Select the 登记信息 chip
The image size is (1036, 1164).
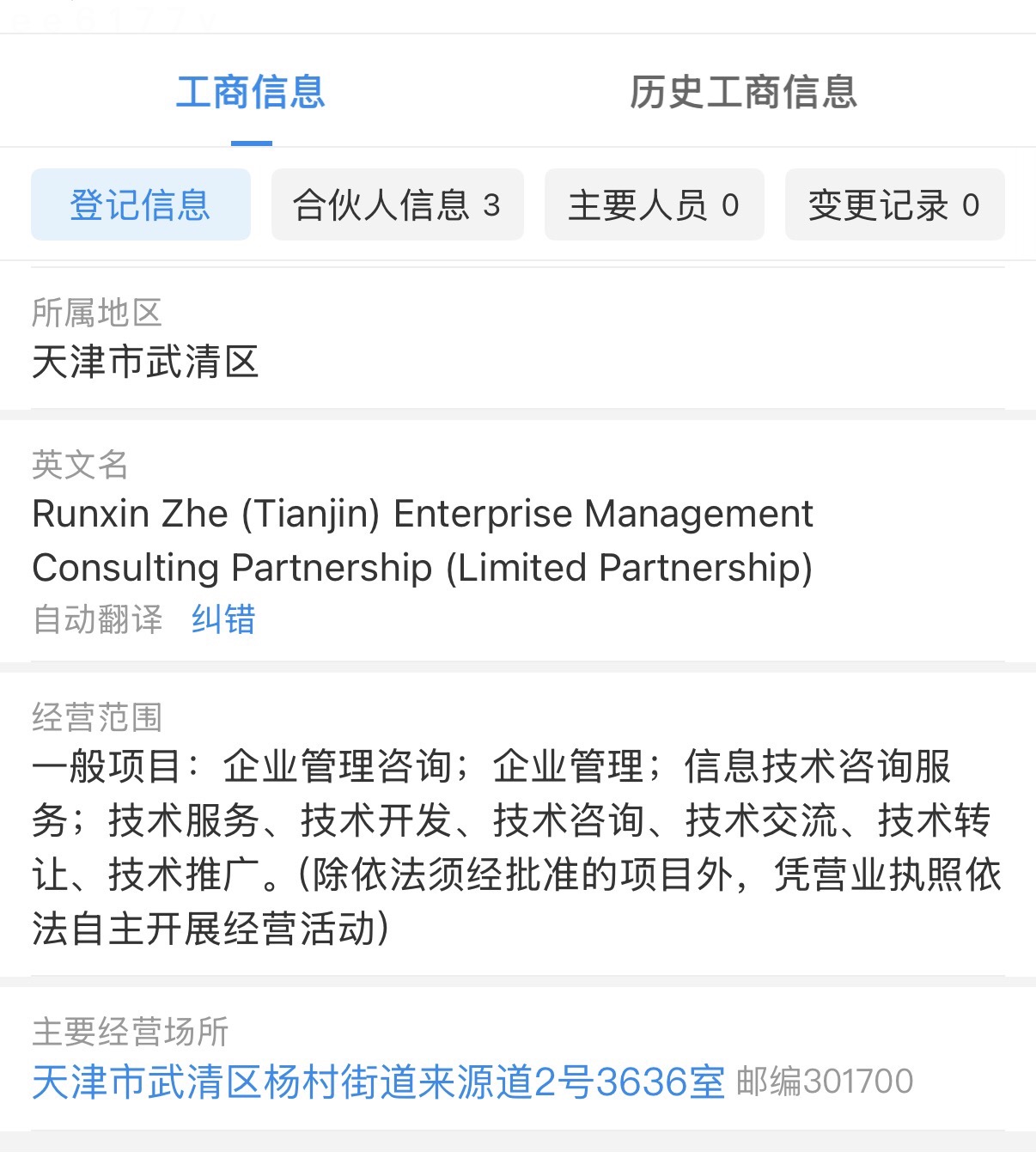[x=141, y=205]
